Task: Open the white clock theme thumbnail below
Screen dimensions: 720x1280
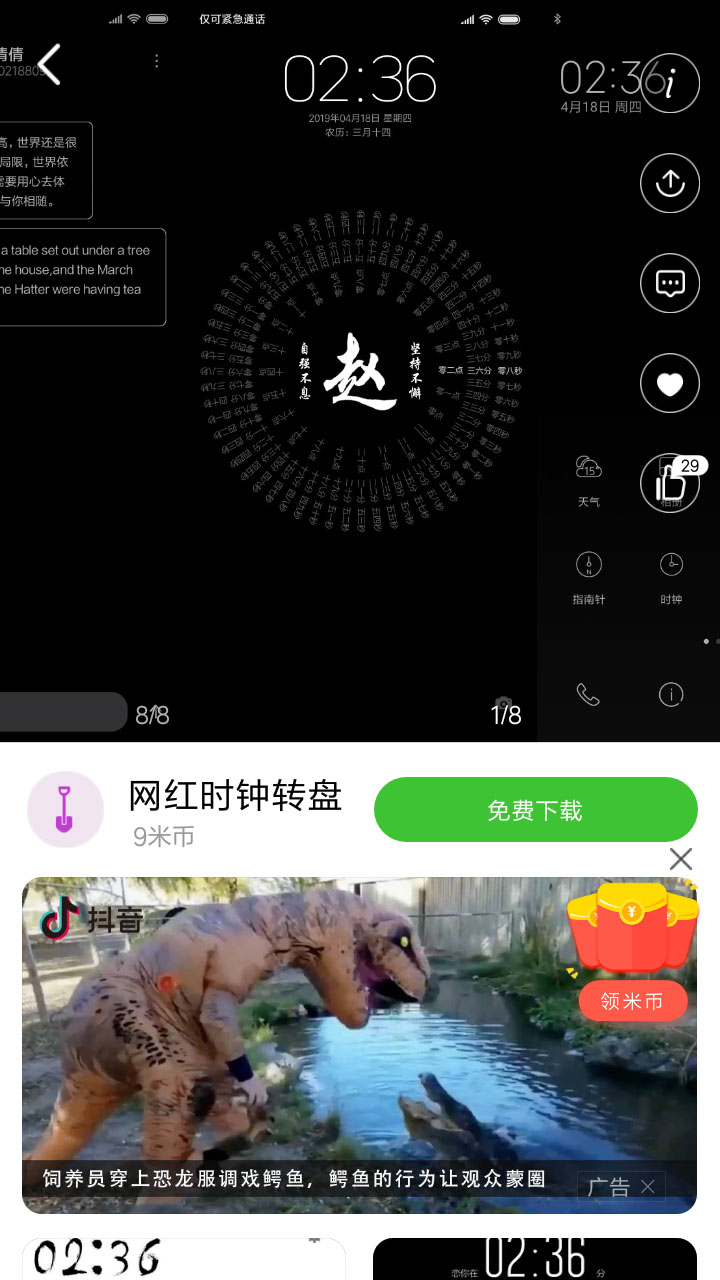Action: point(183,1259)
